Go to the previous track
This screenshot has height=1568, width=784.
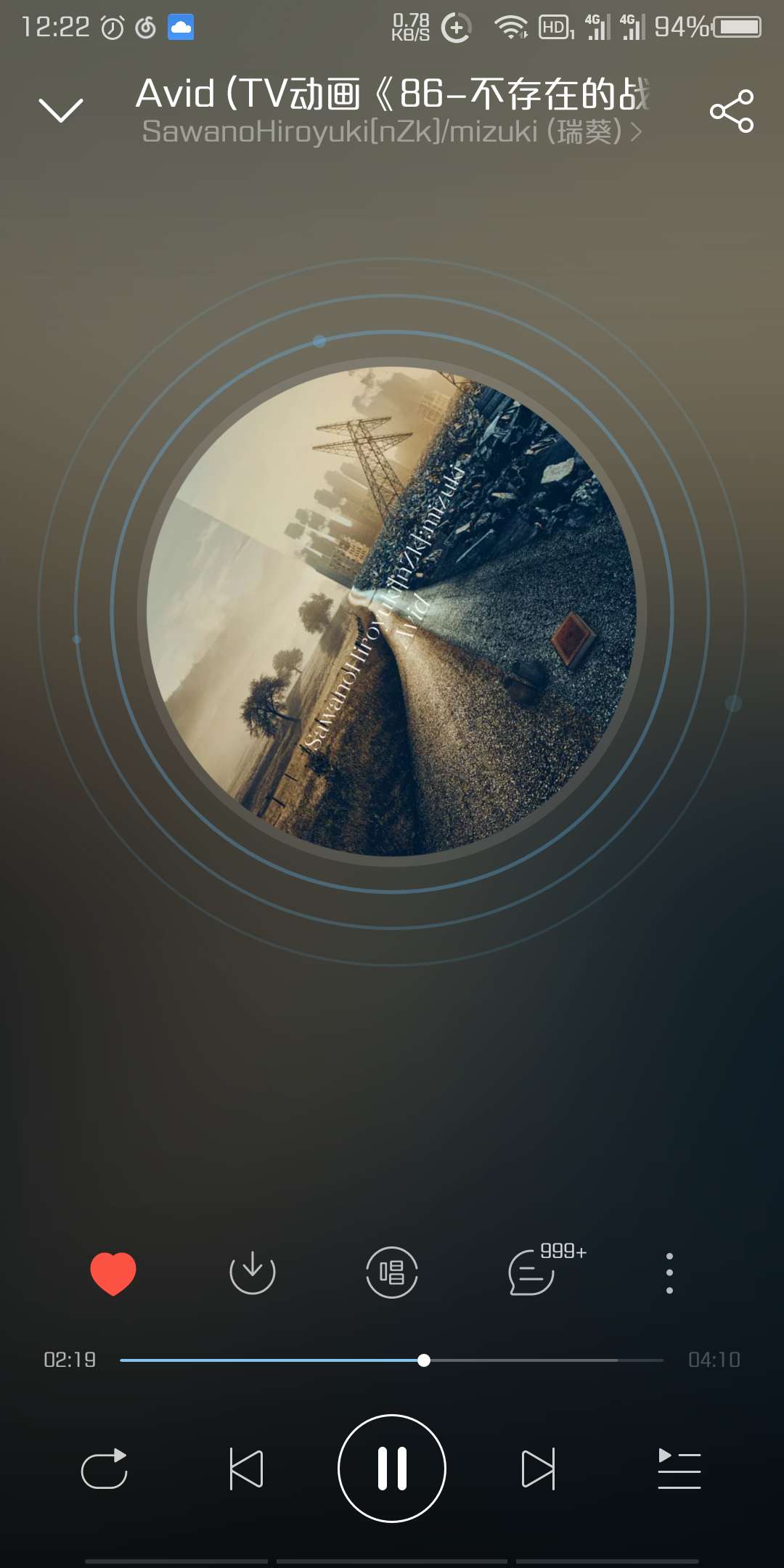click(246, 1469)
